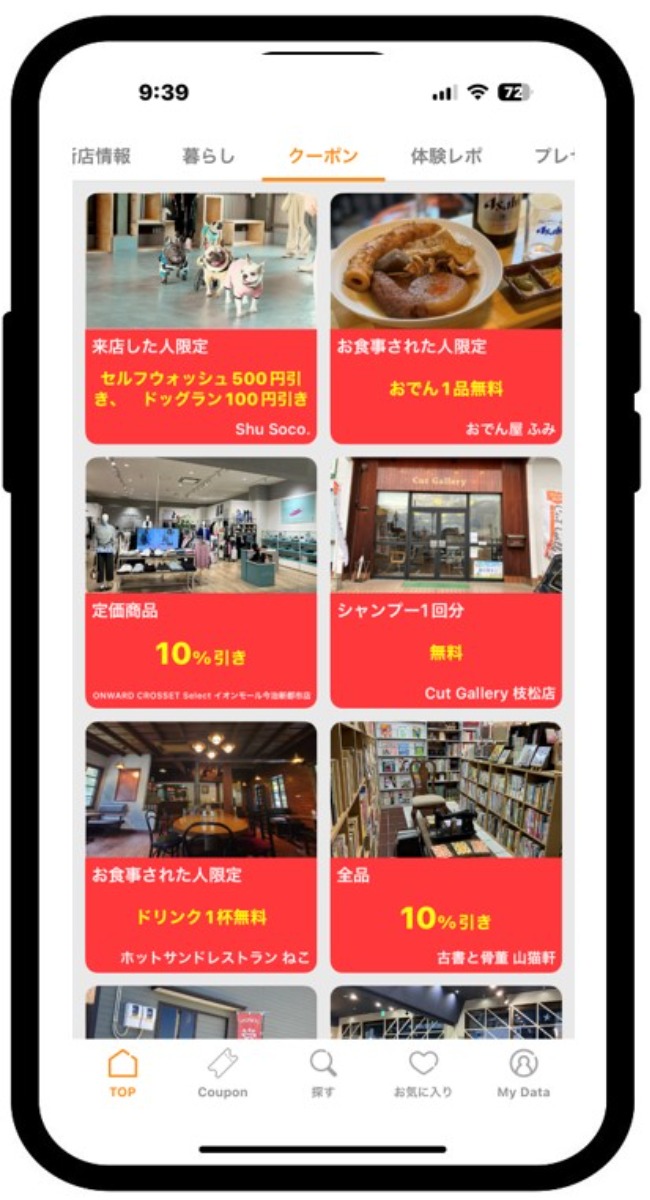This screenshot has height=1200, width=650.
Task: Open Coupon in the bottom navigation
Action: pos(222,1074)
